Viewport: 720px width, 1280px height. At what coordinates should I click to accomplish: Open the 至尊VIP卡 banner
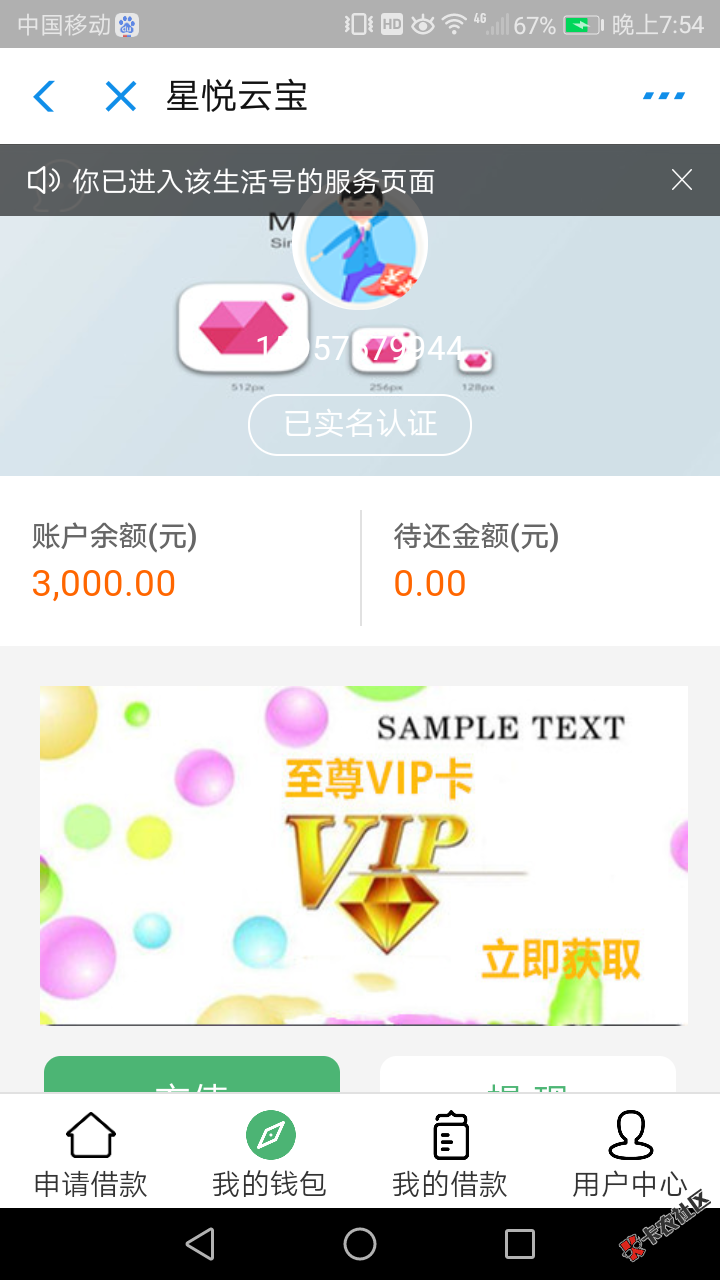[364, 855]
